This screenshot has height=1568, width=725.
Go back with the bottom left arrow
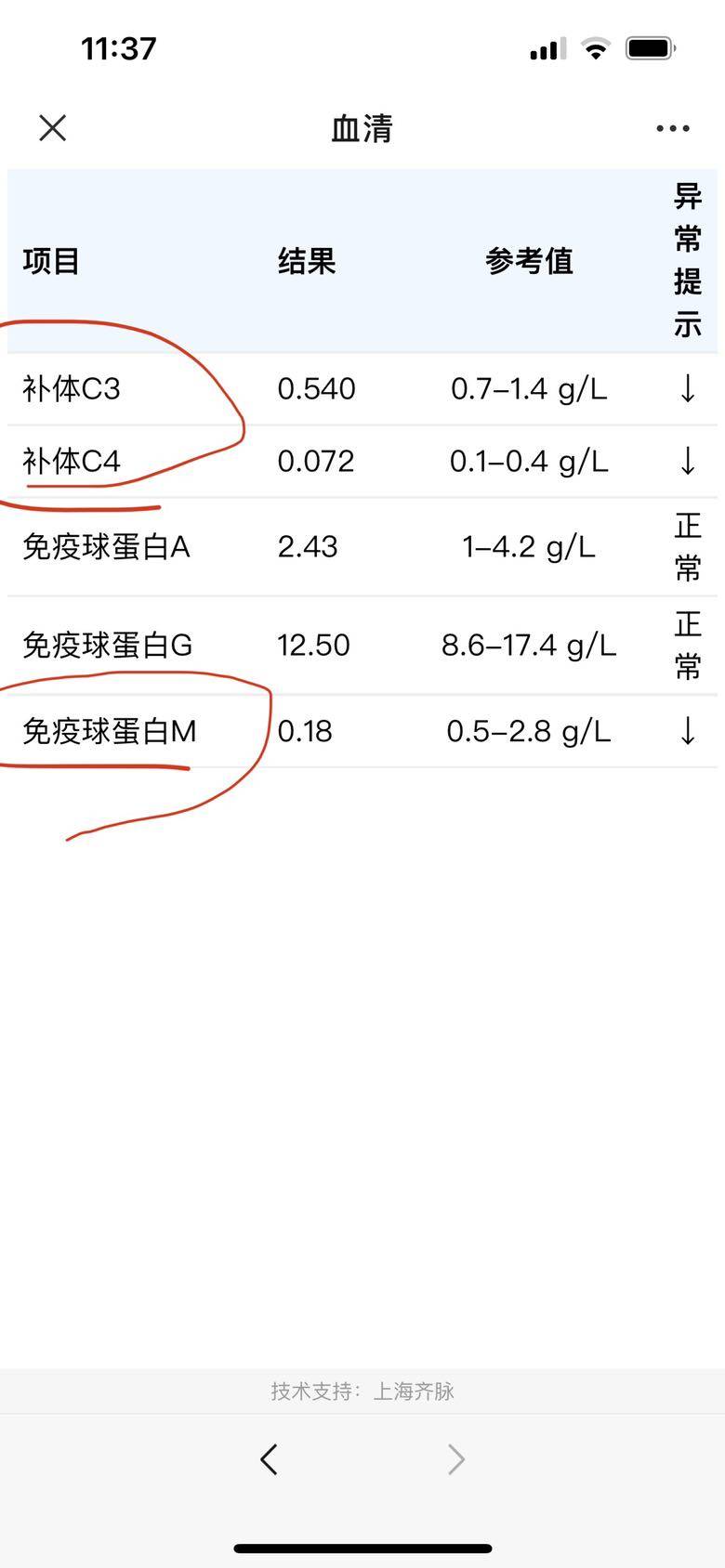click(269, 1459)
